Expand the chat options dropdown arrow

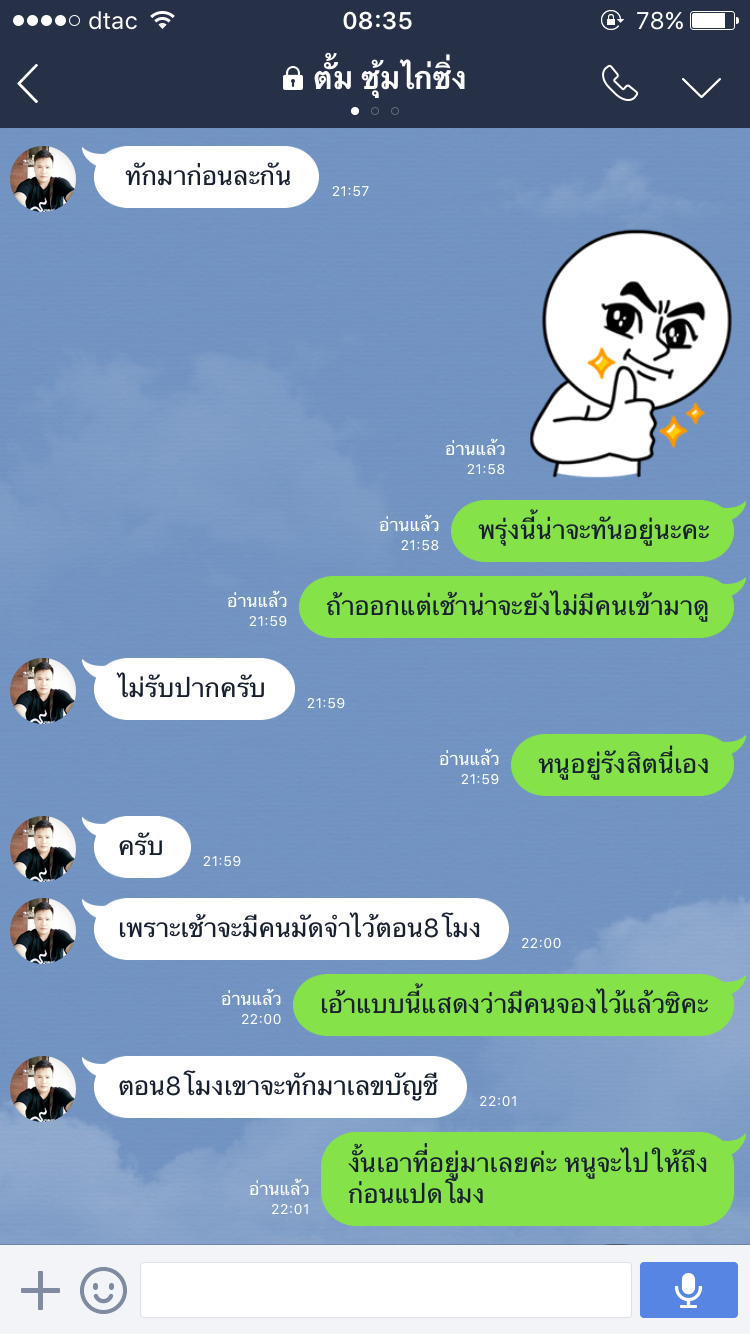(701, 86)
